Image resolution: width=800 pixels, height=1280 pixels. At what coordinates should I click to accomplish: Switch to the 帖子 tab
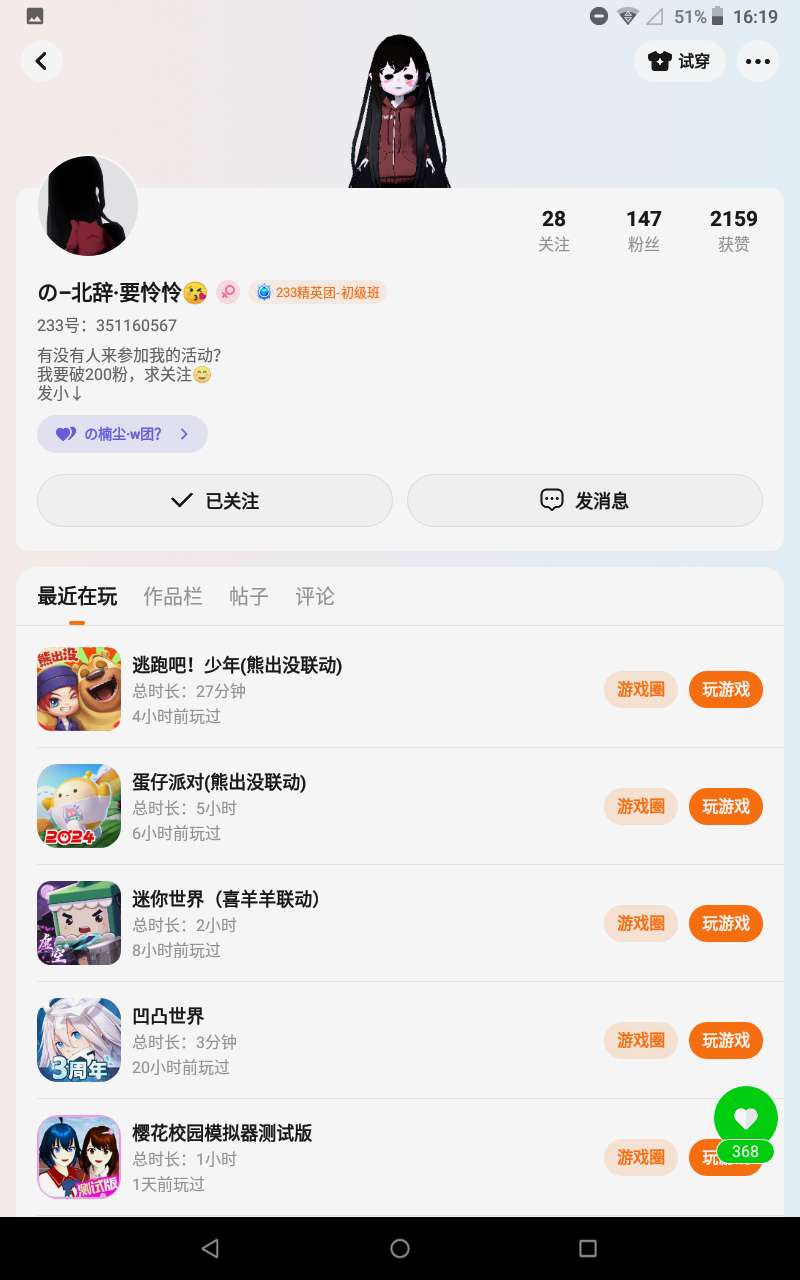point(249,597)
